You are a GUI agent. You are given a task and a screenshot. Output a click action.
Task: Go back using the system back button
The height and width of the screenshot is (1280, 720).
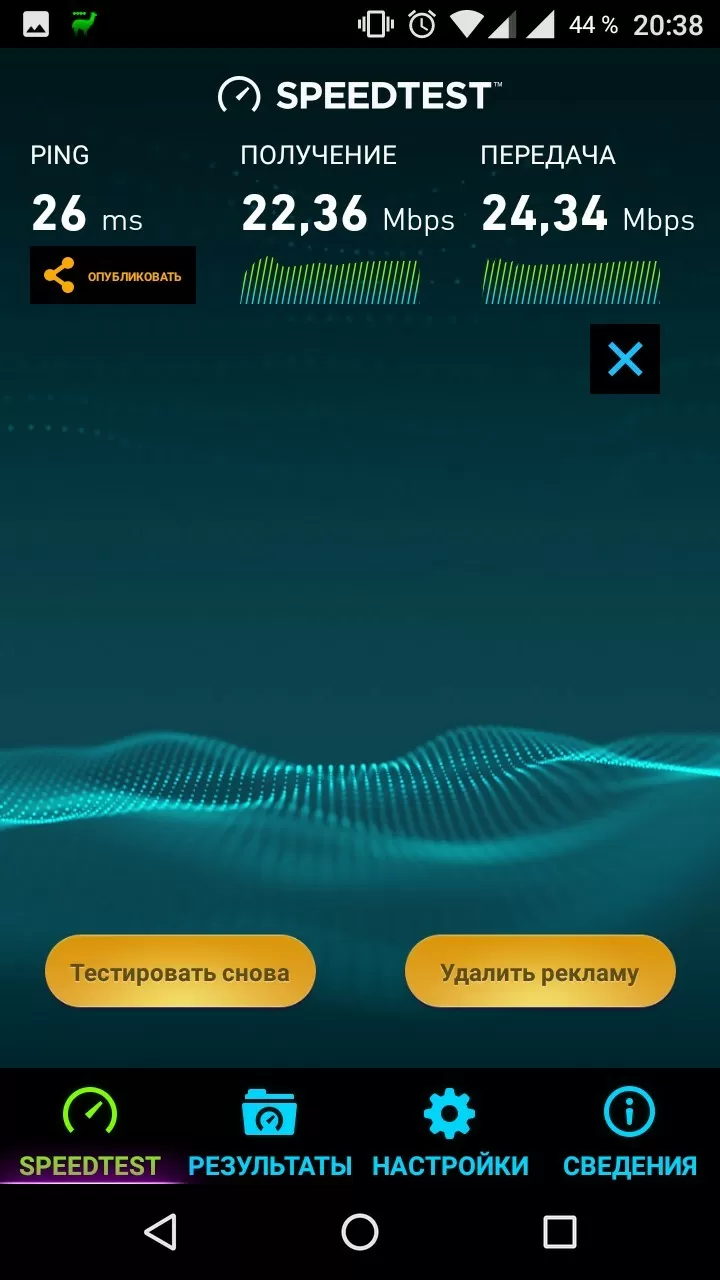[160, 1232]
